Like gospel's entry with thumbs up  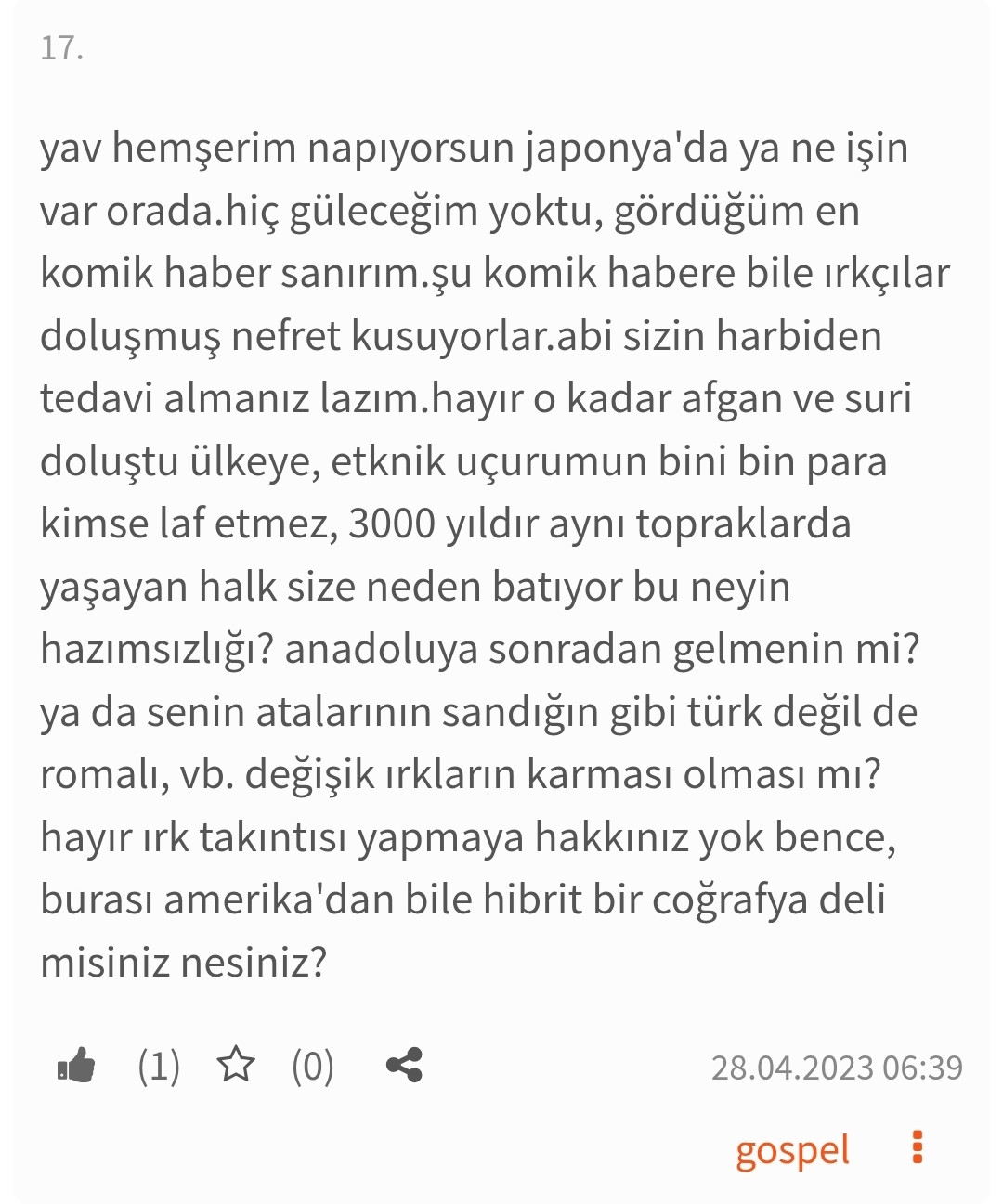click(x=76, y=1066)
